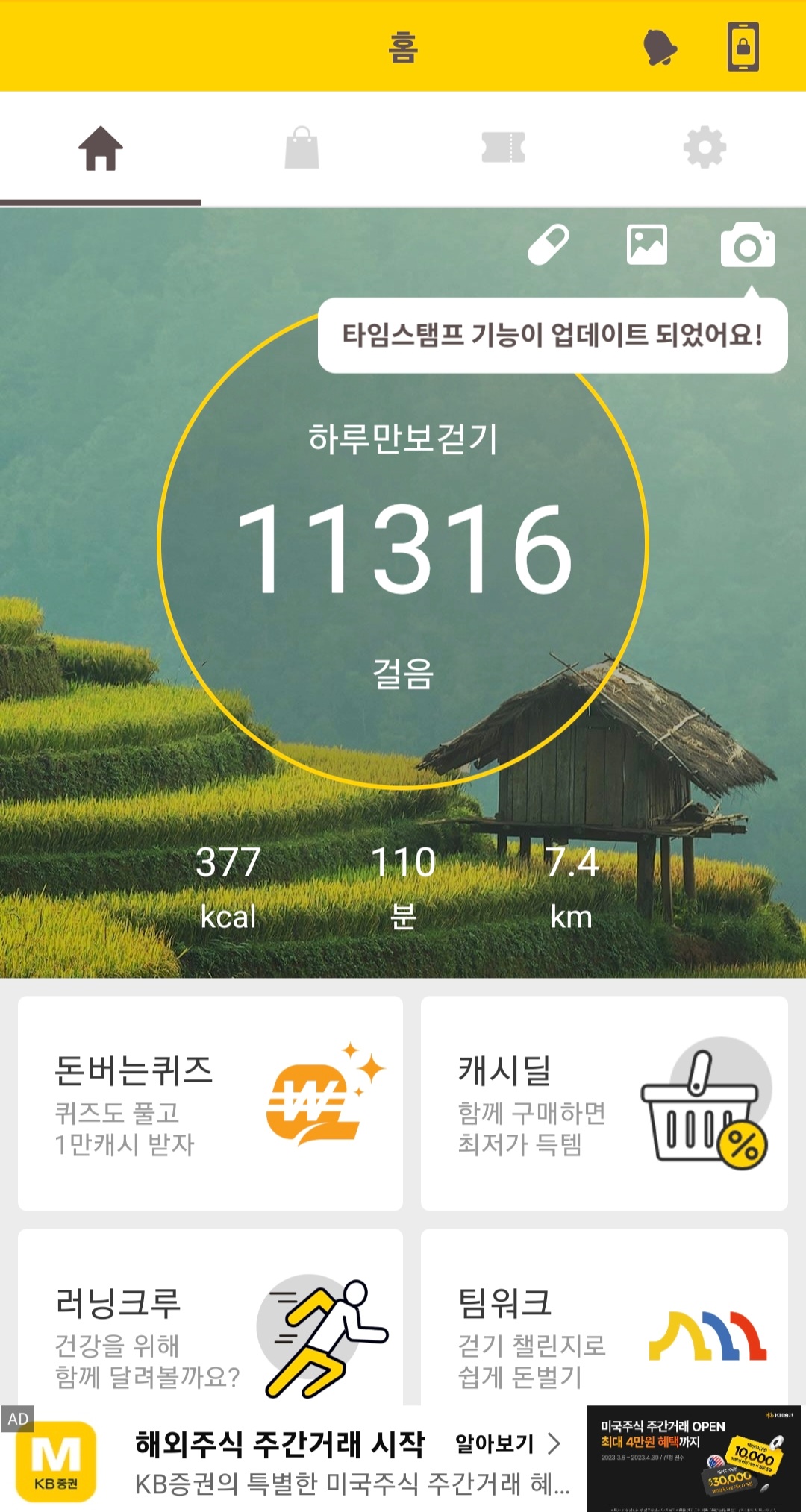Switch to the coupon ticket tab
This screenshot has width=806, height=1512.
tap(504, 148)
